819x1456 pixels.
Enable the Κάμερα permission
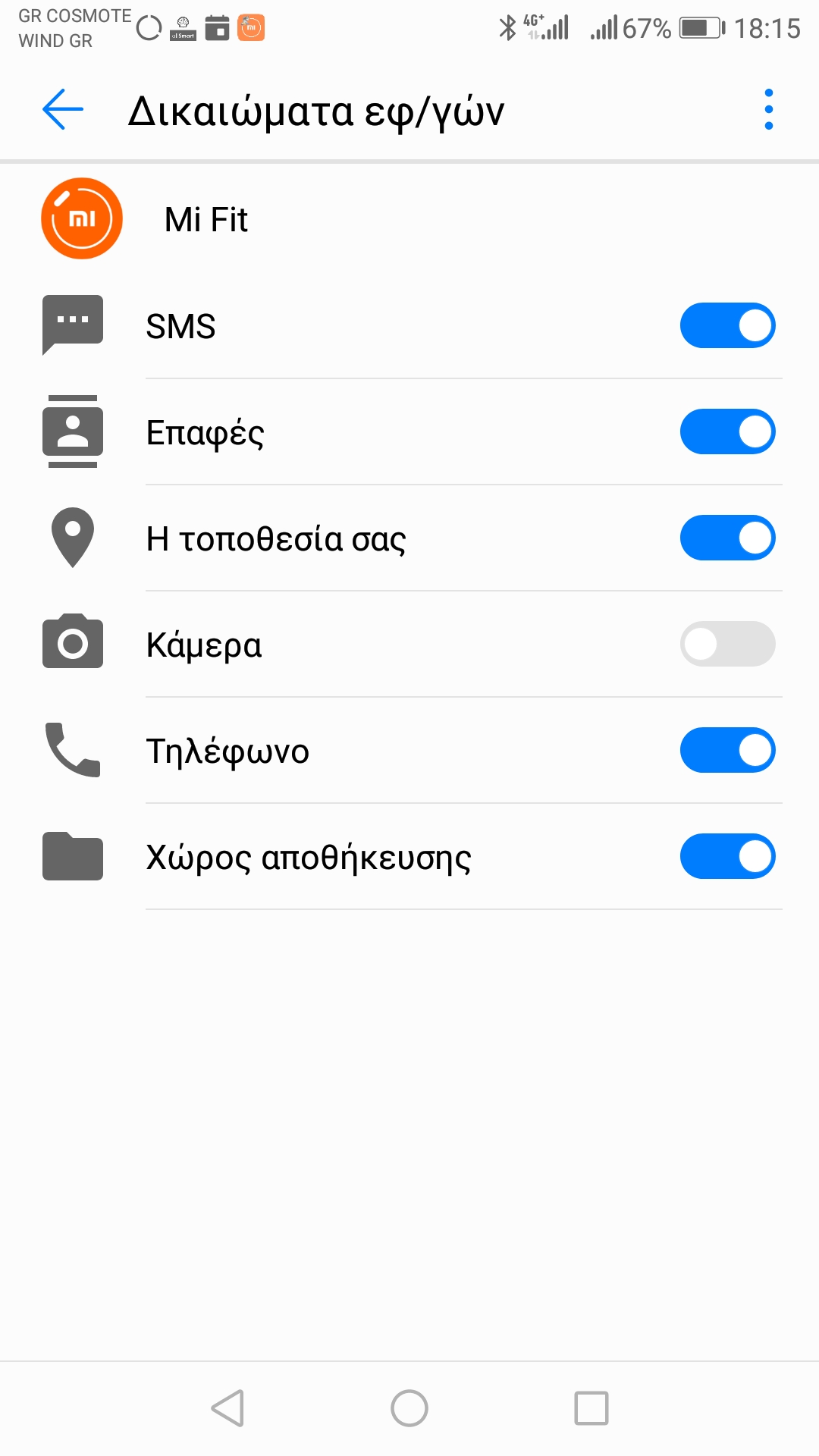[x=727, y=645]
